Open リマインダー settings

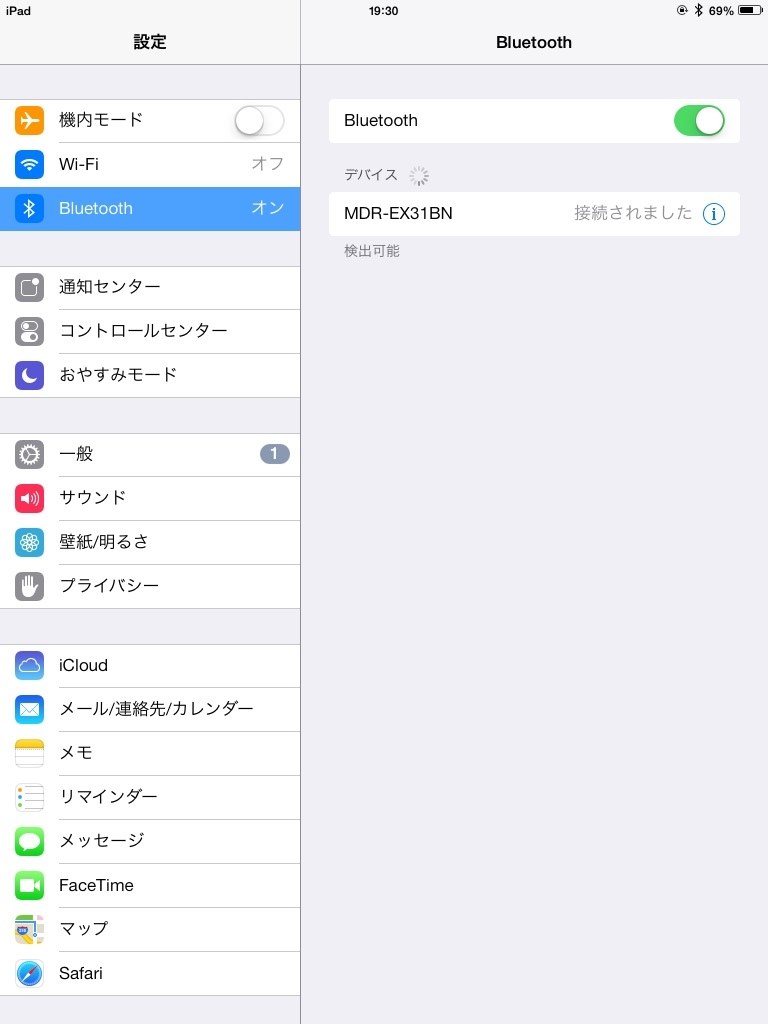coord(150,797)
